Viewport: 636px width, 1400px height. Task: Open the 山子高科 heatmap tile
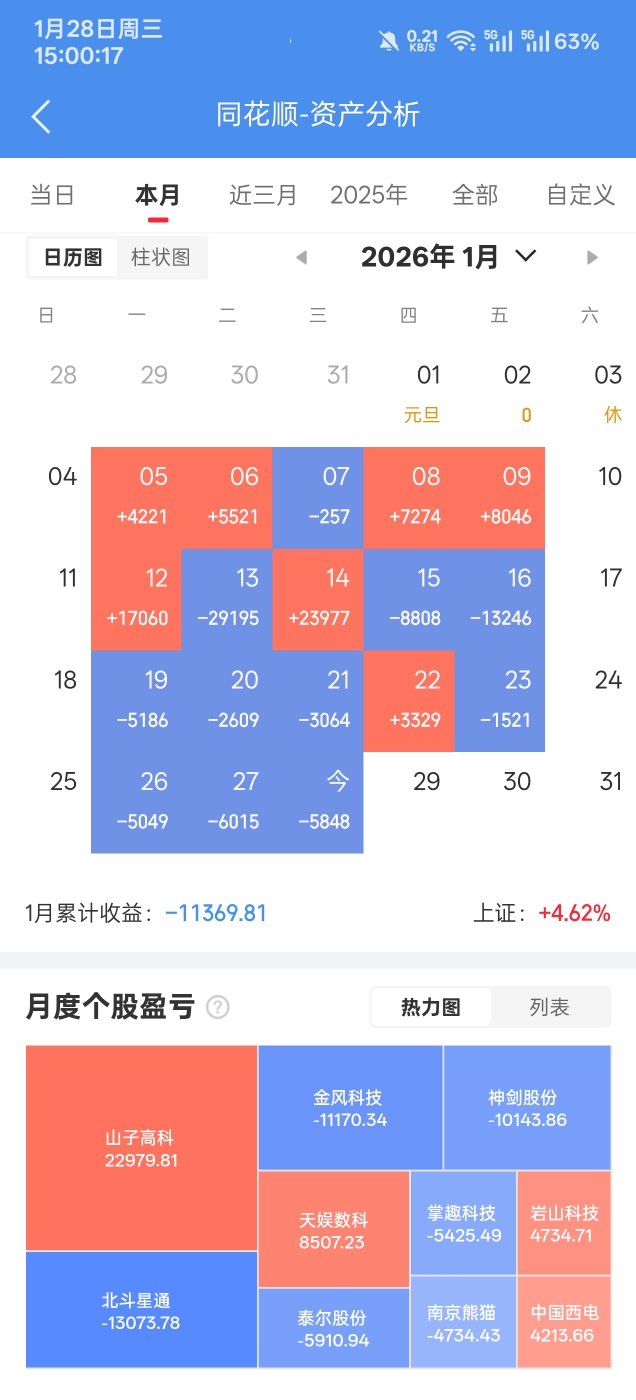point(141,1148)
